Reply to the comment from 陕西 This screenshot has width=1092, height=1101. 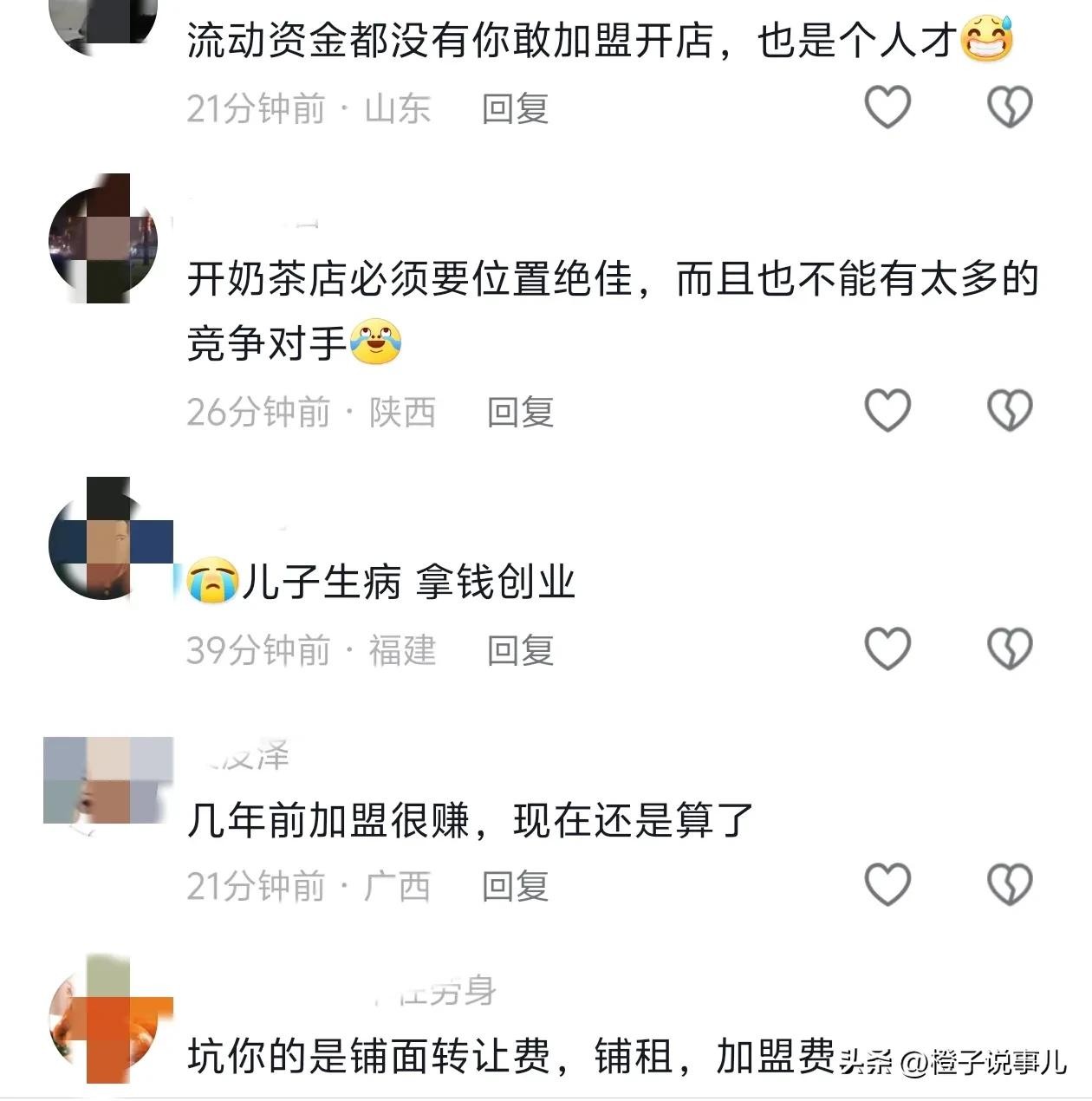520,413
